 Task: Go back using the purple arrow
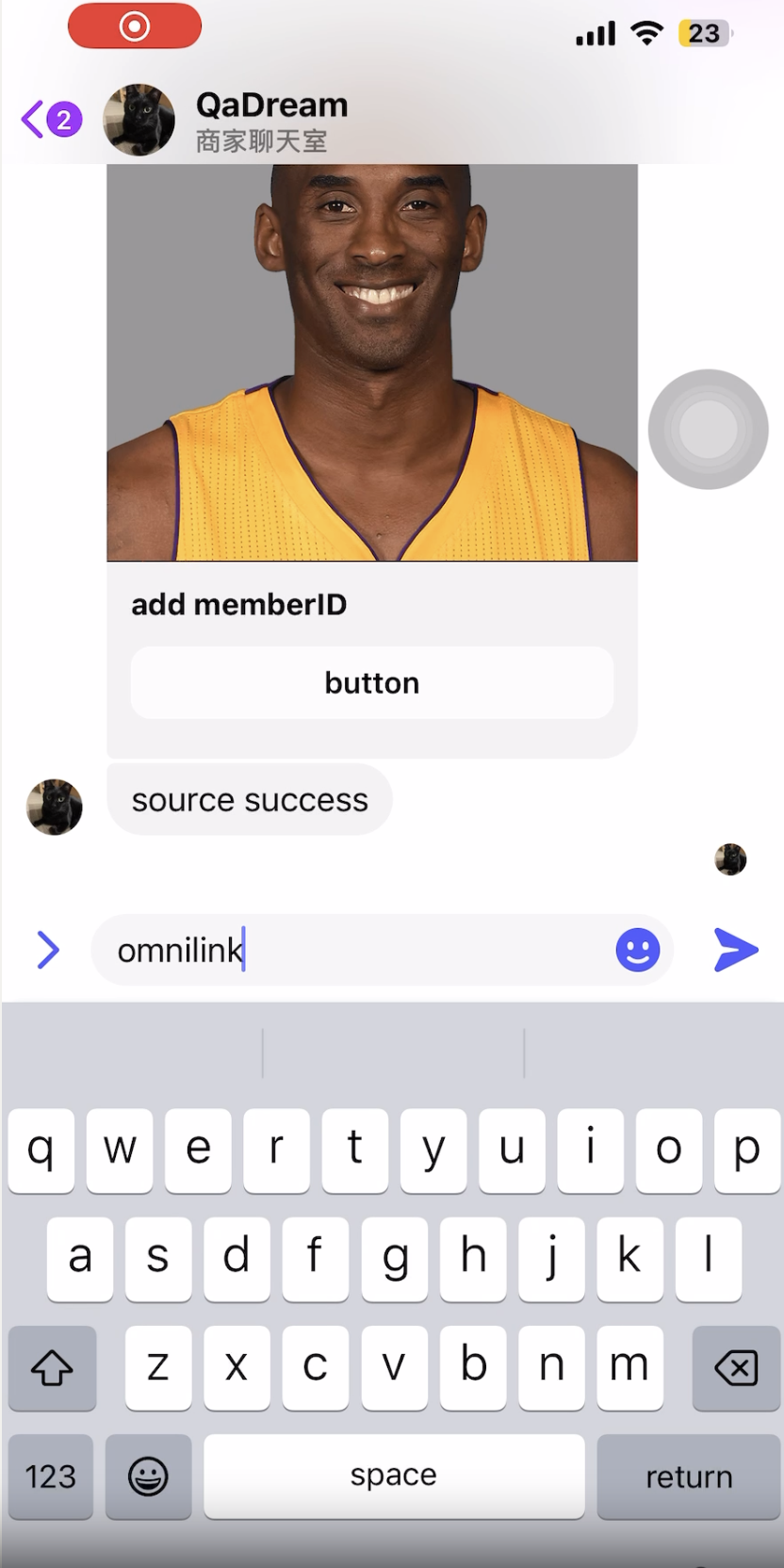click(x=34, y=120)
